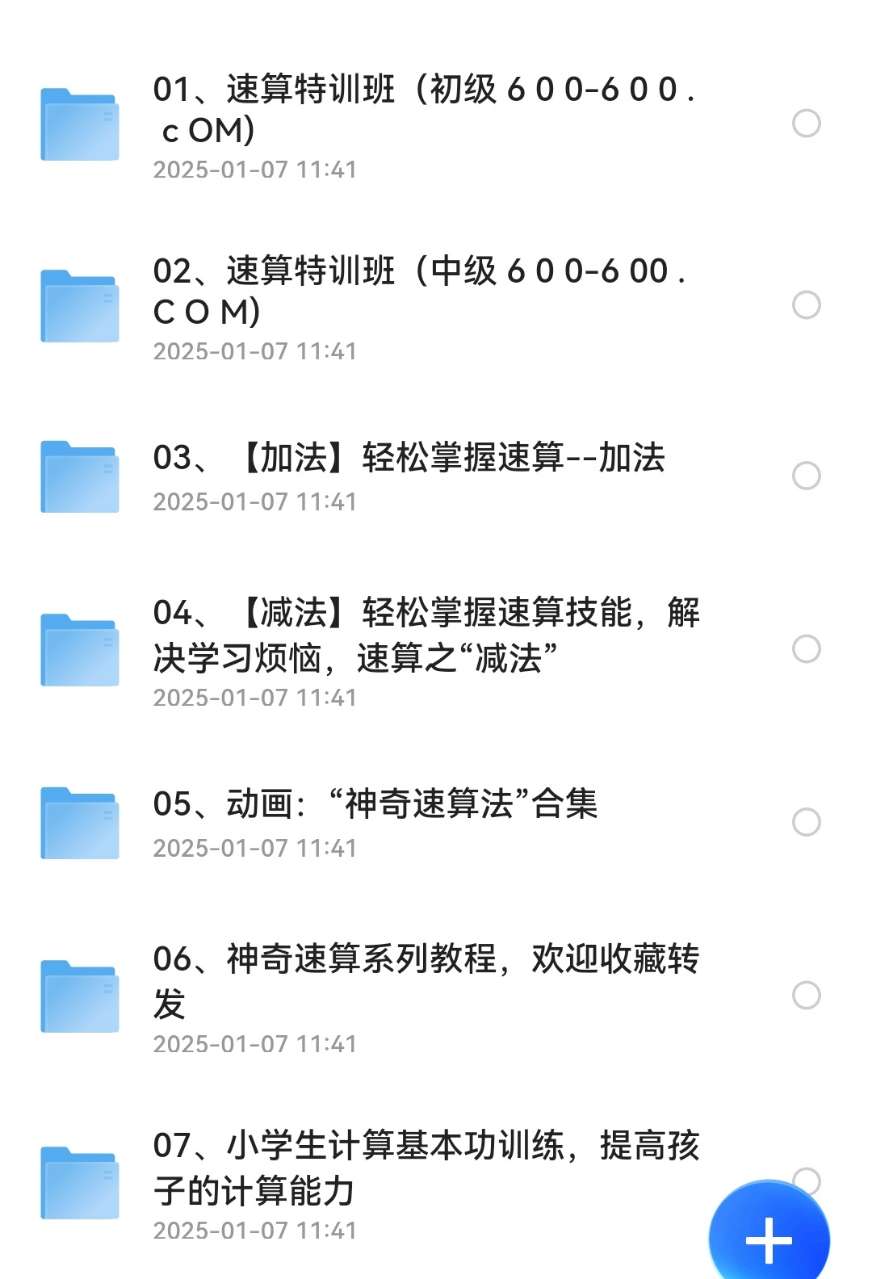Open the 04、【减法】轻松掌握速算技能 folder
The image size is (872, 1279).
coord(425,635)
